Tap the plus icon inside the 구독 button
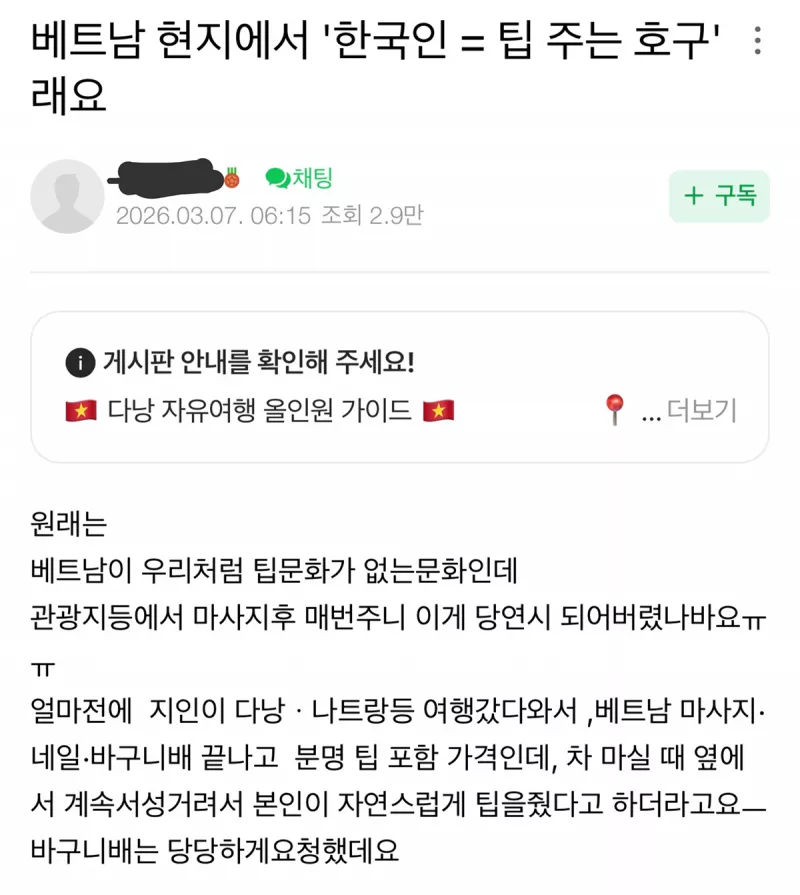This screenshot has width=800, height=895. coord(695,195)
